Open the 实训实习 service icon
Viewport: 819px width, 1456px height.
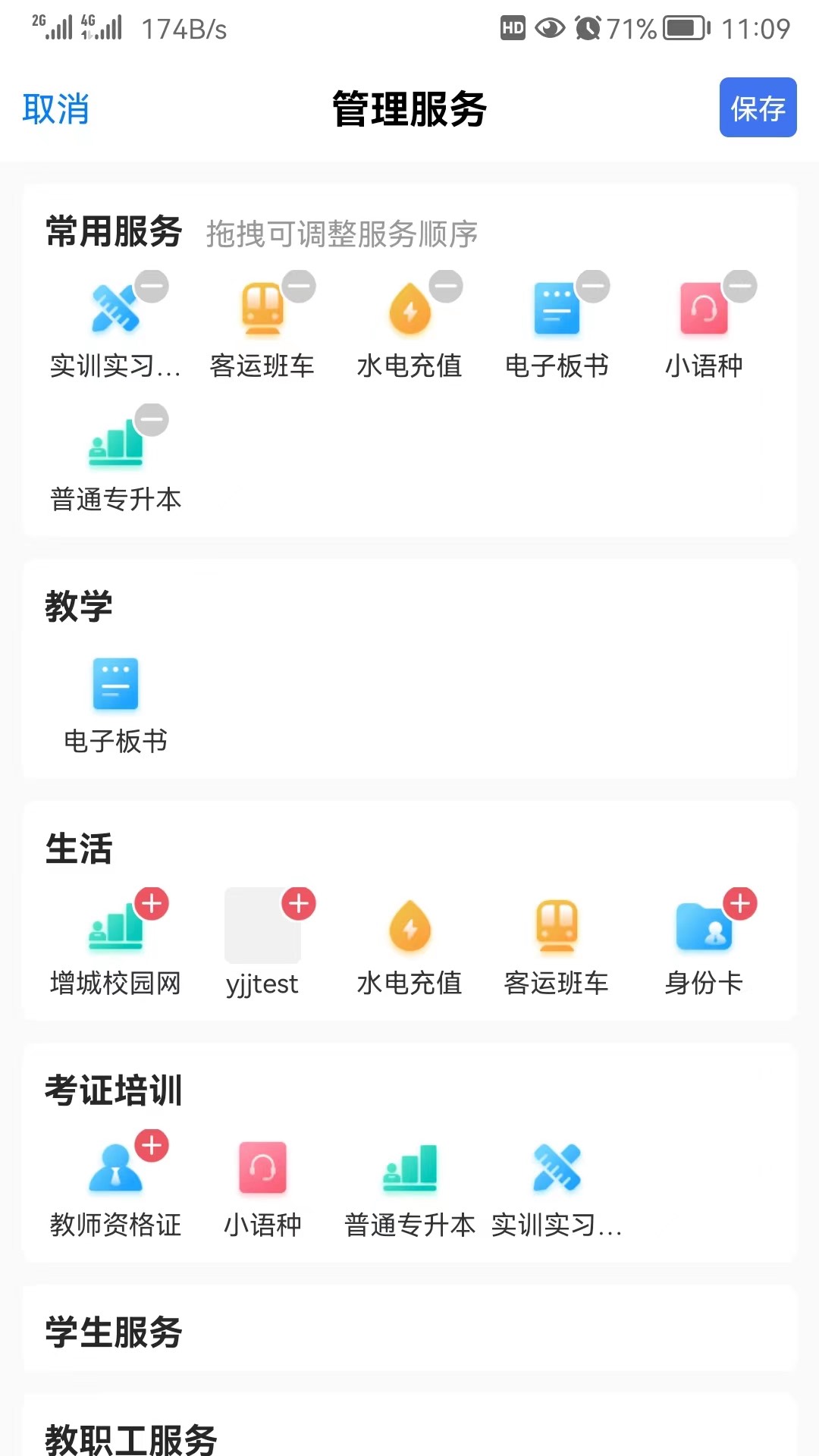point(114,311)
